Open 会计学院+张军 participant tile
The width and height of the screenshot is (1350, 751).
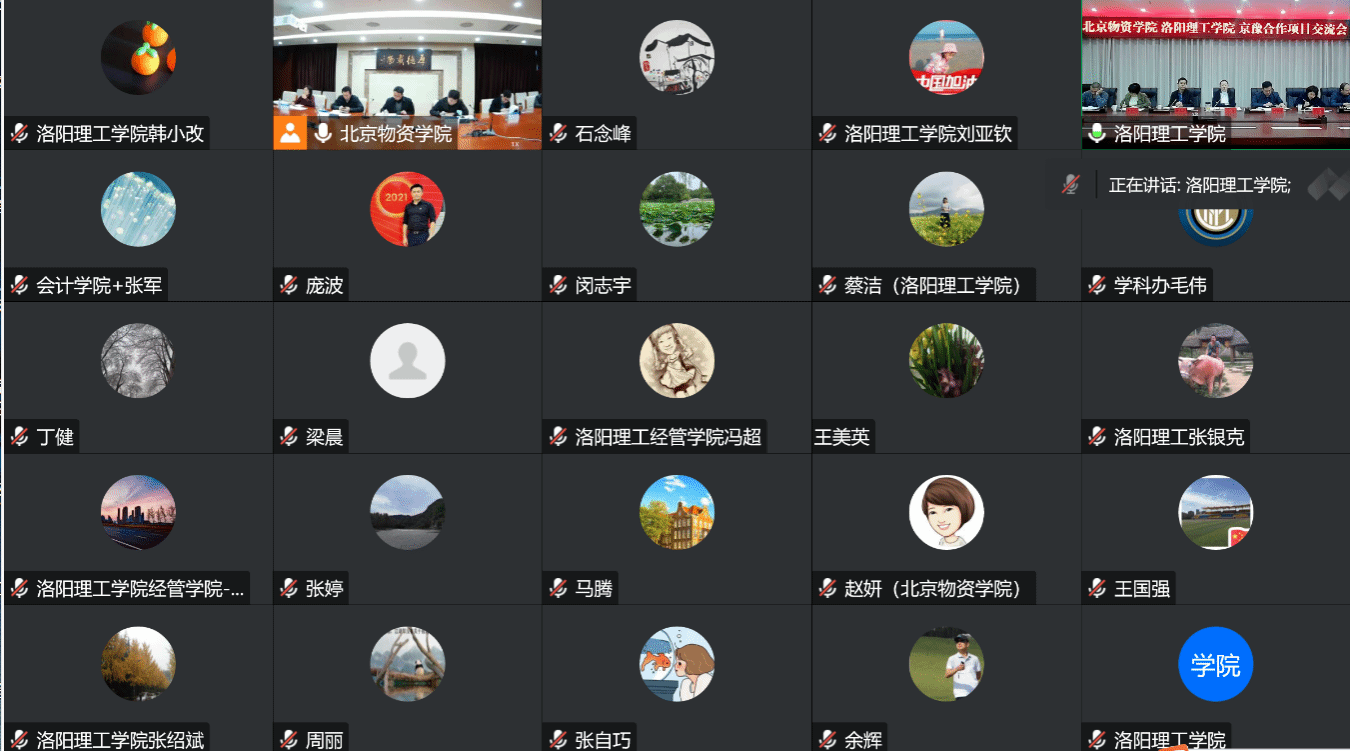(x=138, y=210)
